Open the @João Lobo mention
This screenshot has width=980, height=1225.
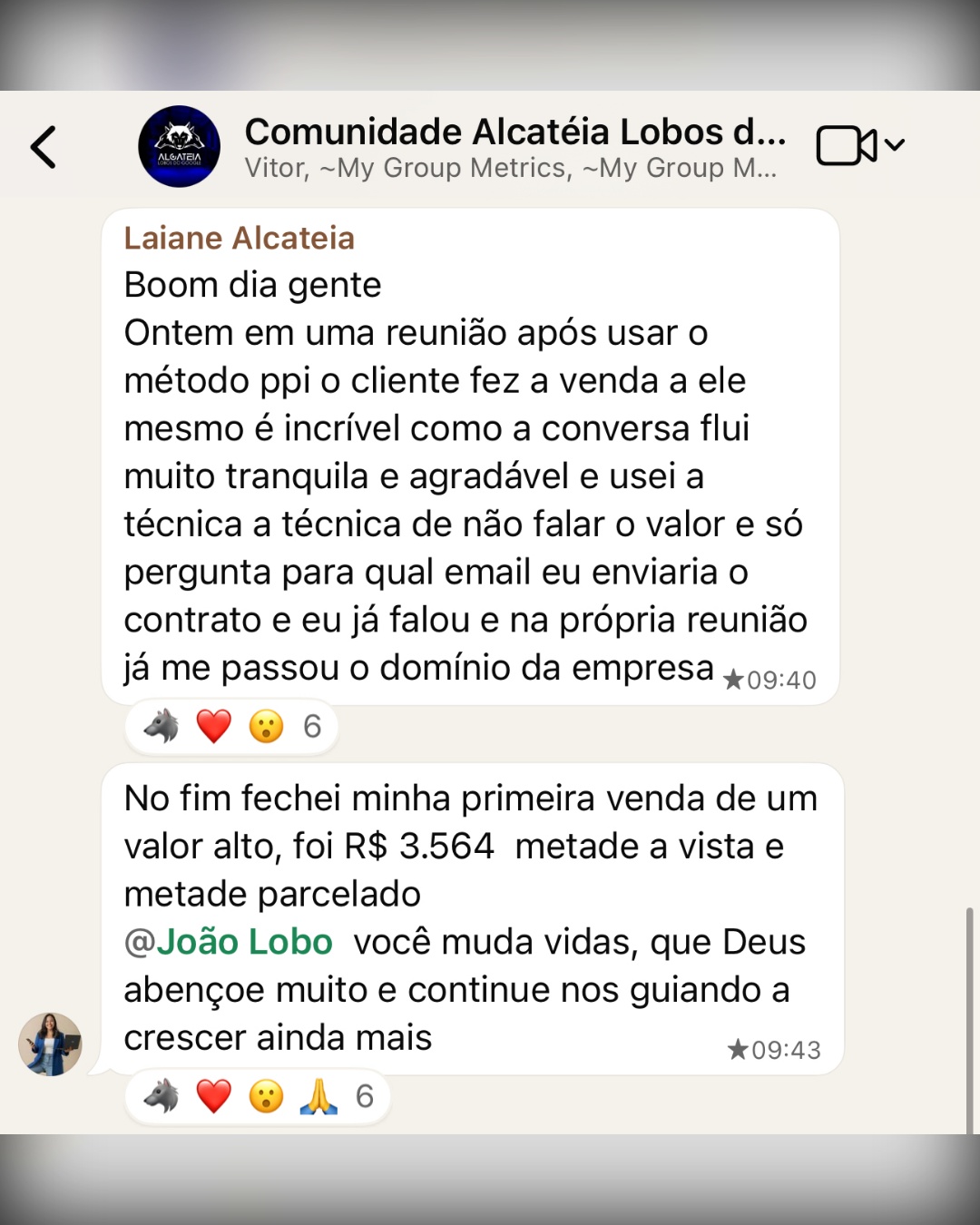229,942
